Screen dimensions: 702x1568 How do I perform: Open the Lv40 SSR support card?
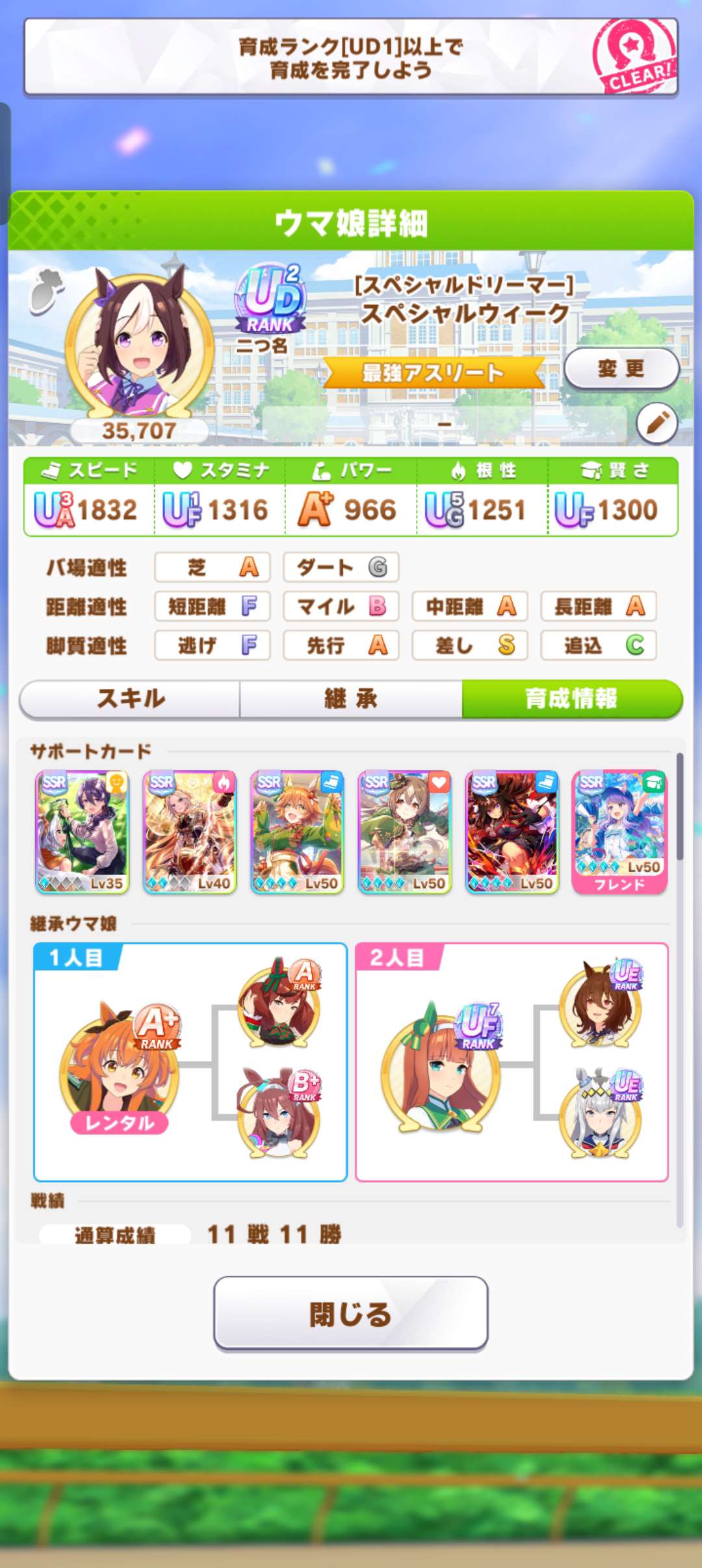click(189, 831)
